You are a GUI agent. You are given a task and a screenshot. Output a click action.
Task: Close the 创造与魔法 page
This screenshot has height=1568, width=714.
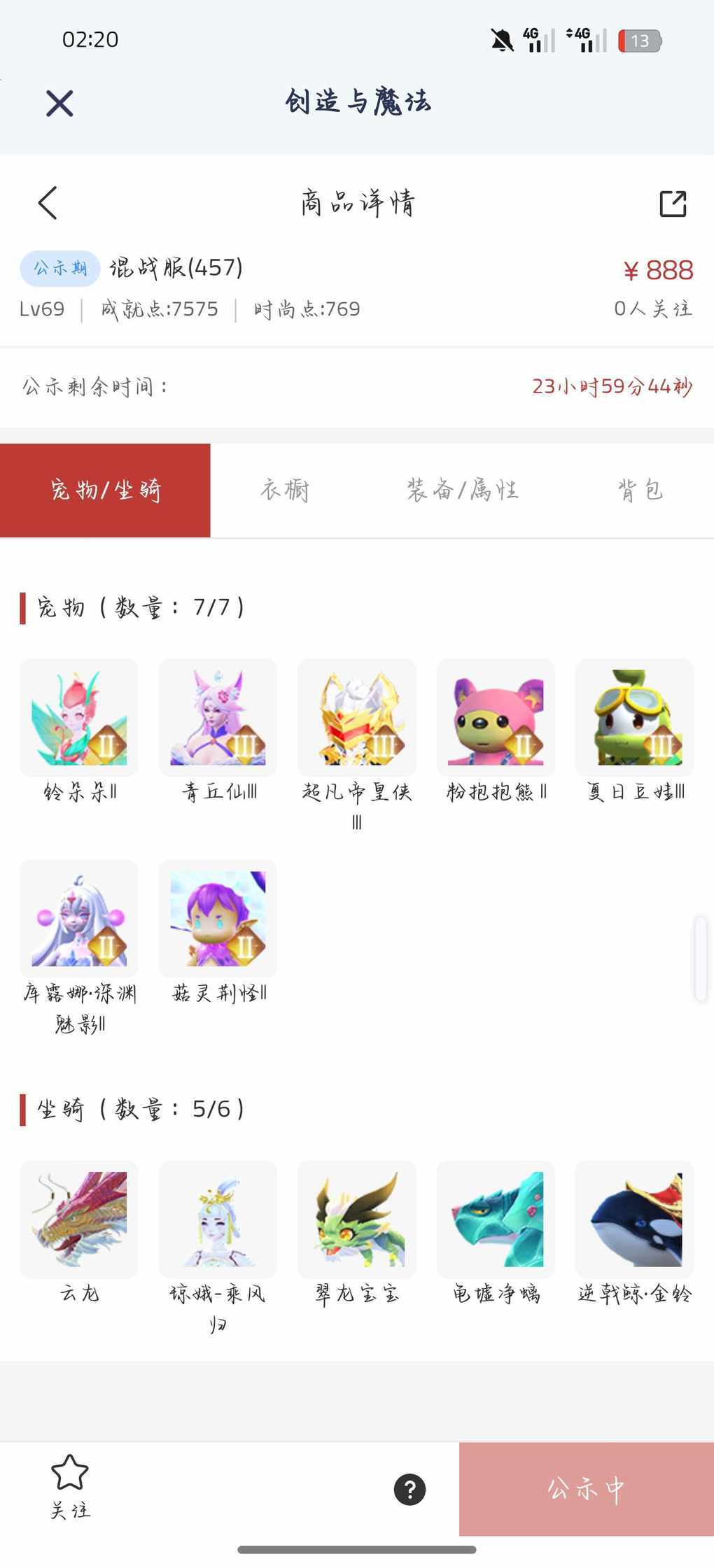coord(59,104)
